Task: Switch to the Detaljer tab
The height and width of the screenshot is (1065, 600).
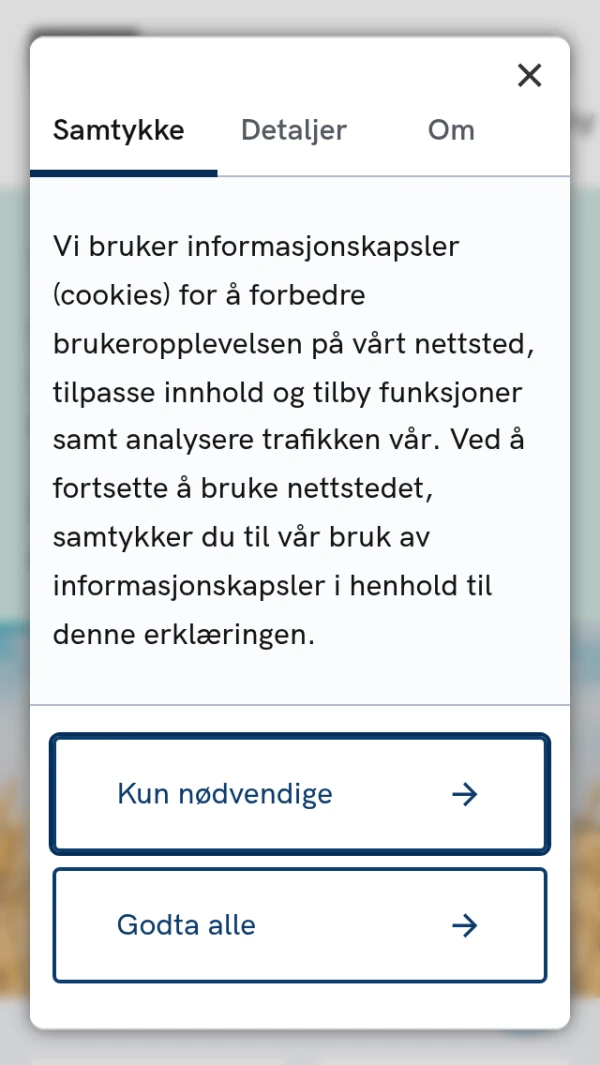Action: [x=294, y=130]
